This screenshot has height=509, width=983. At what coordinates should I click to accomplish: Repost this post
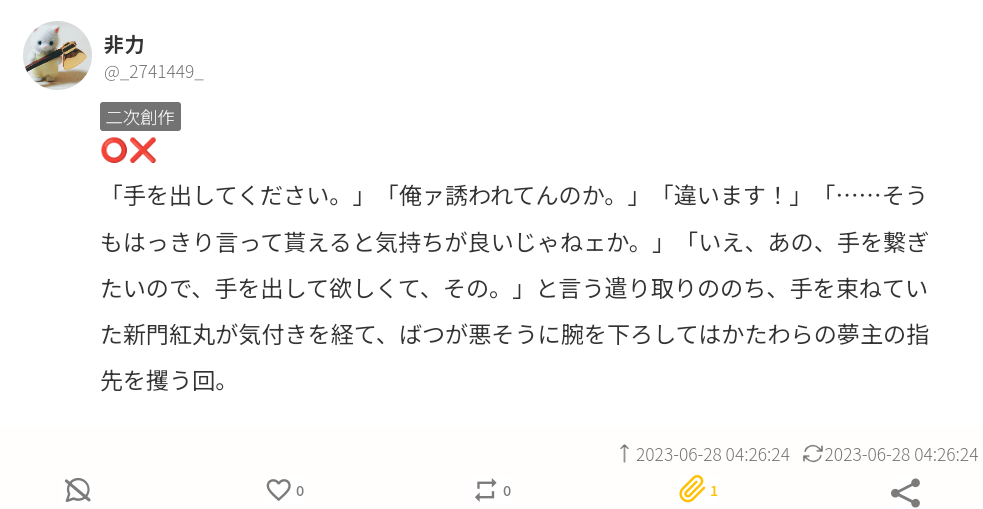[486, 490]
